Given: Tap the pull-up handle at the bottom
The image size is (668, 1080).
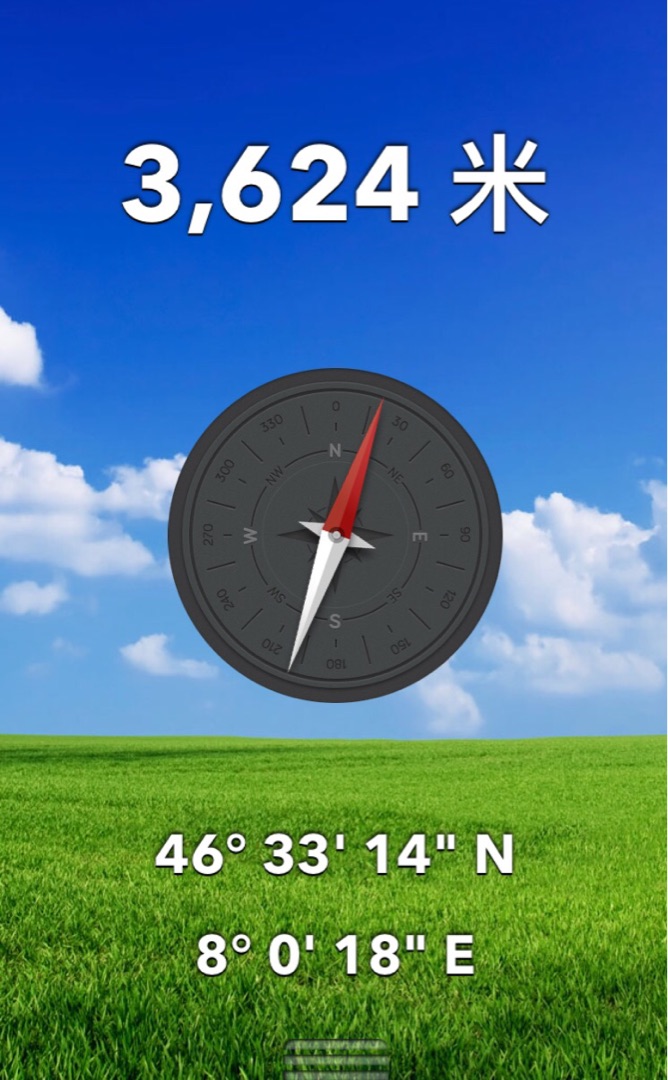Looking at the screenshot, I should tap(337, 1060).
